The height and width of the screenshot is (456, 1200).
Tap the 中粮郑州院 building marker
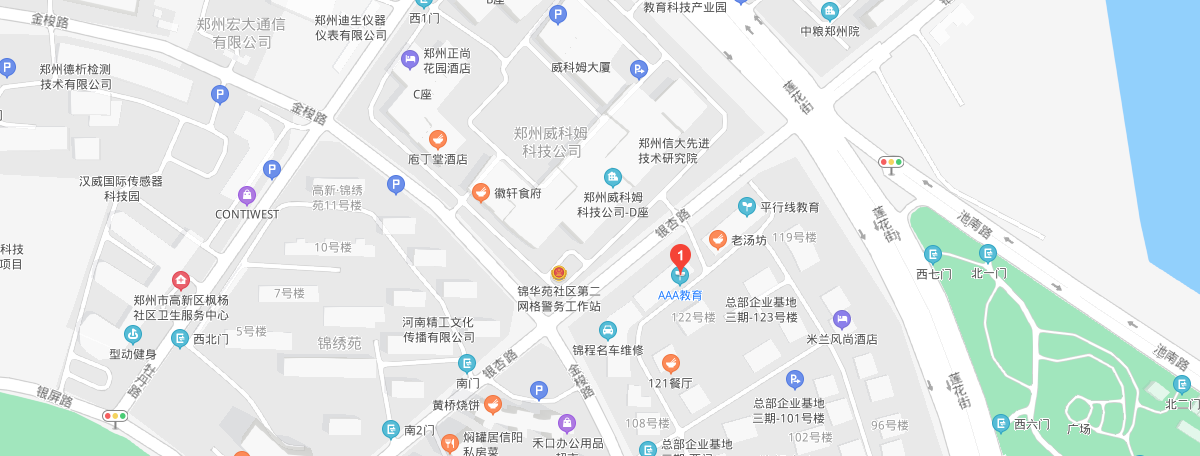[829, 12]
